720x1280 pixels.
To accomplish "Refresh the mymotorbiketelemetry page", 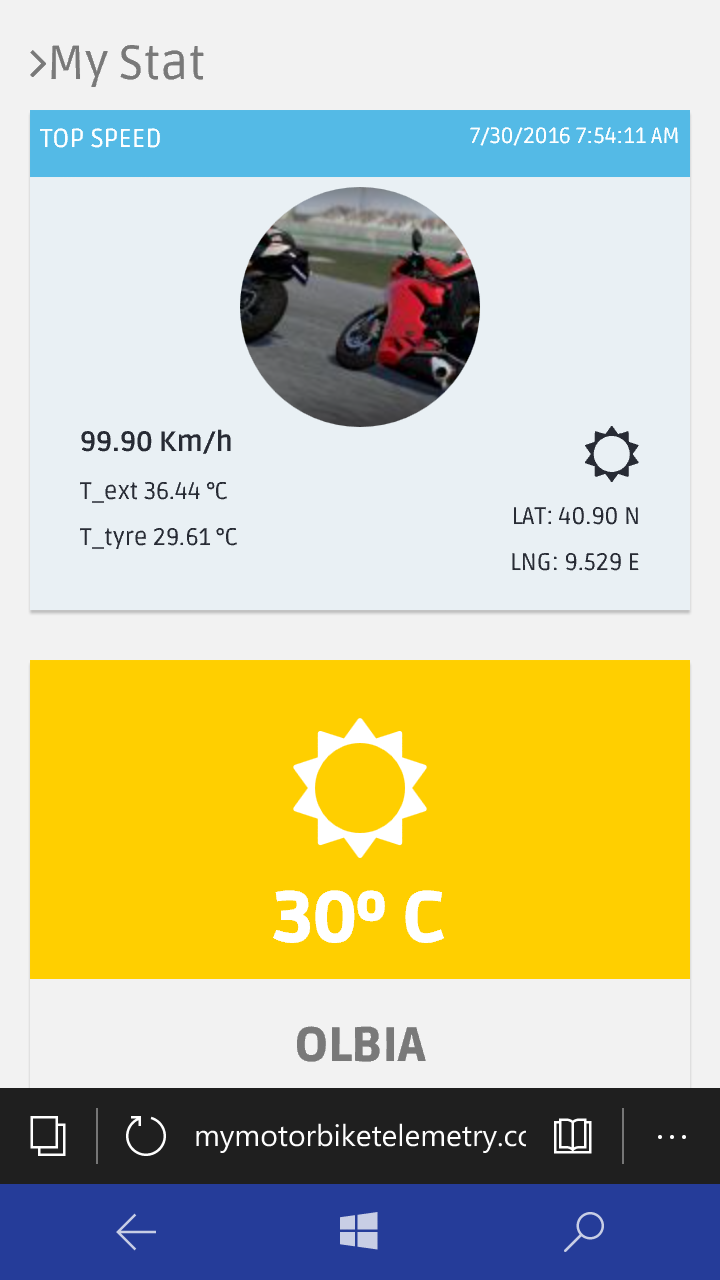I will tap(146, 1136).
